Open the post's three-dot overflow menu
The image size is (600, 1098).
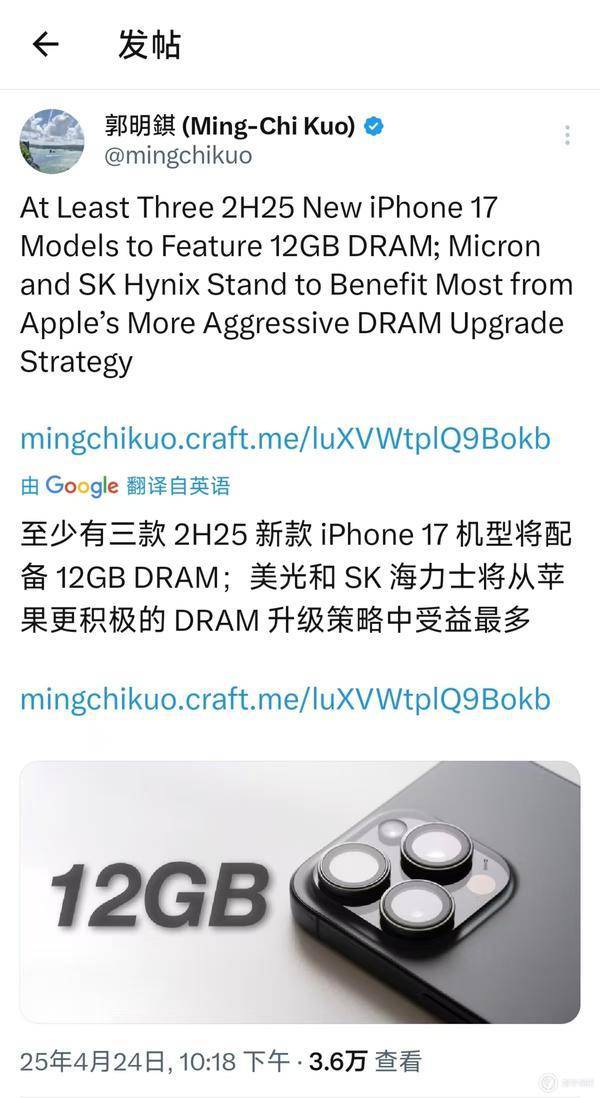point(567,136)
